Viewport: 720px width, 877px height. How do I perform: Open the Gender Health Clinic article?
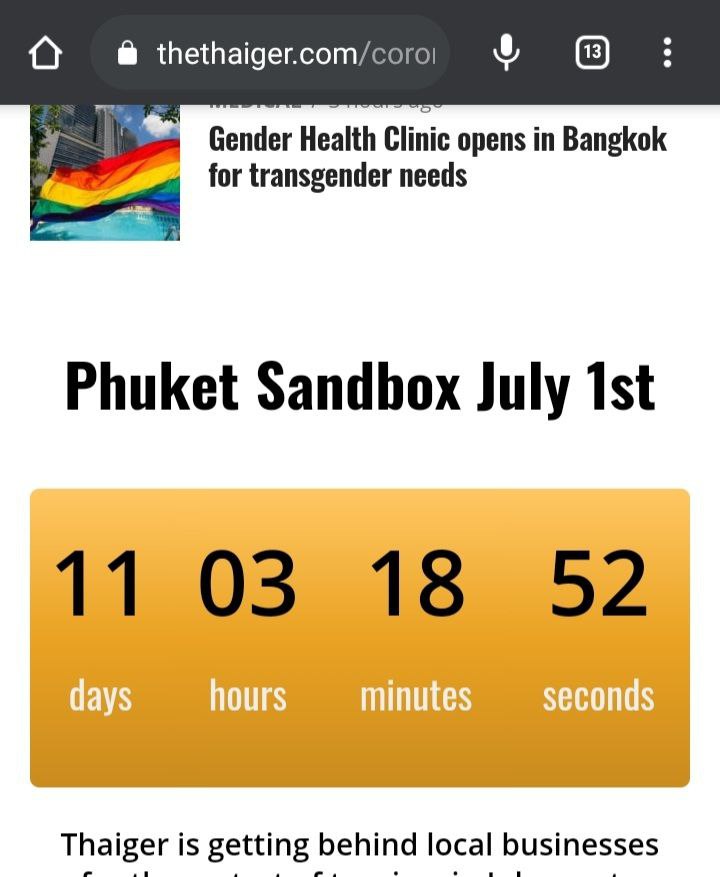click(437, 157)
